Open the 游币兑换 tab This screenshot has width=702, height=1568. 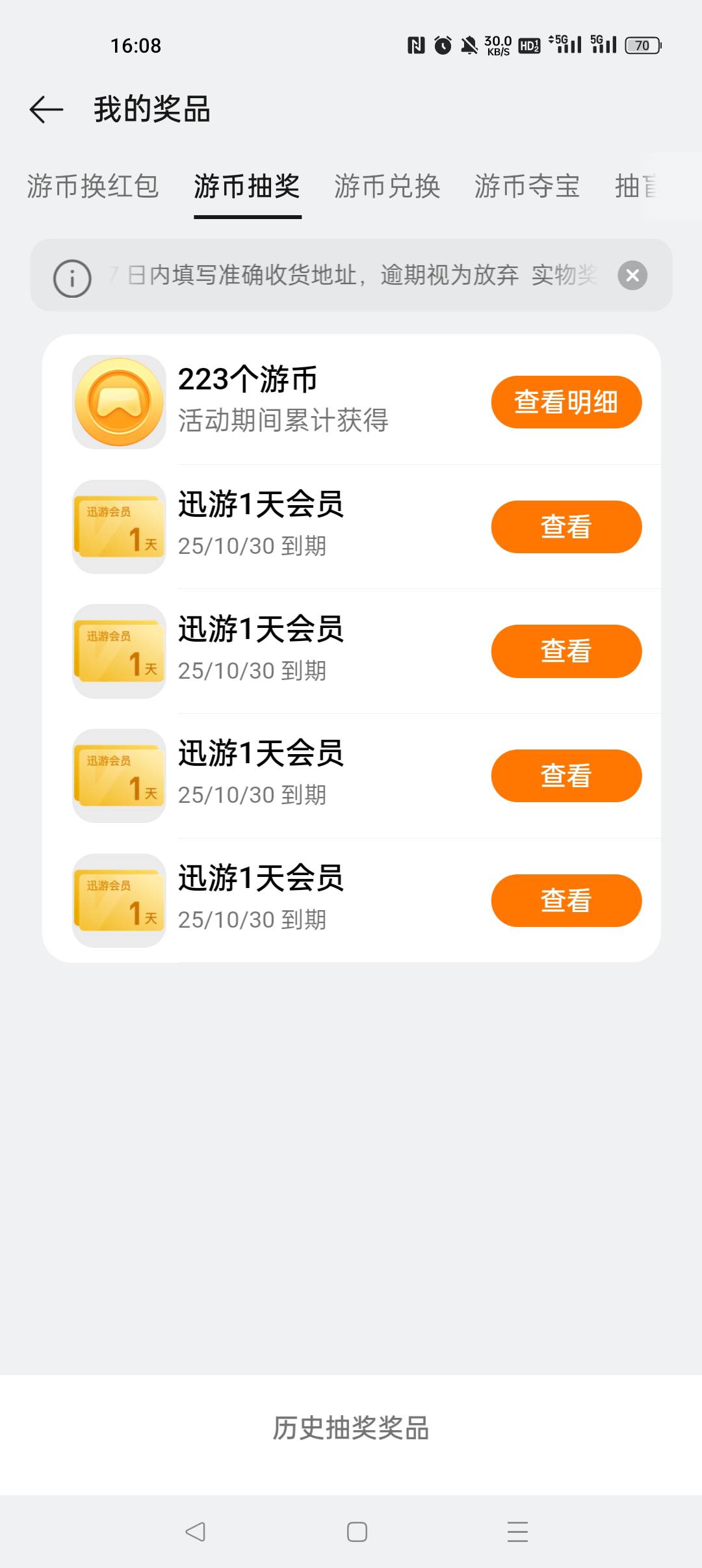[x=387, y=187]
